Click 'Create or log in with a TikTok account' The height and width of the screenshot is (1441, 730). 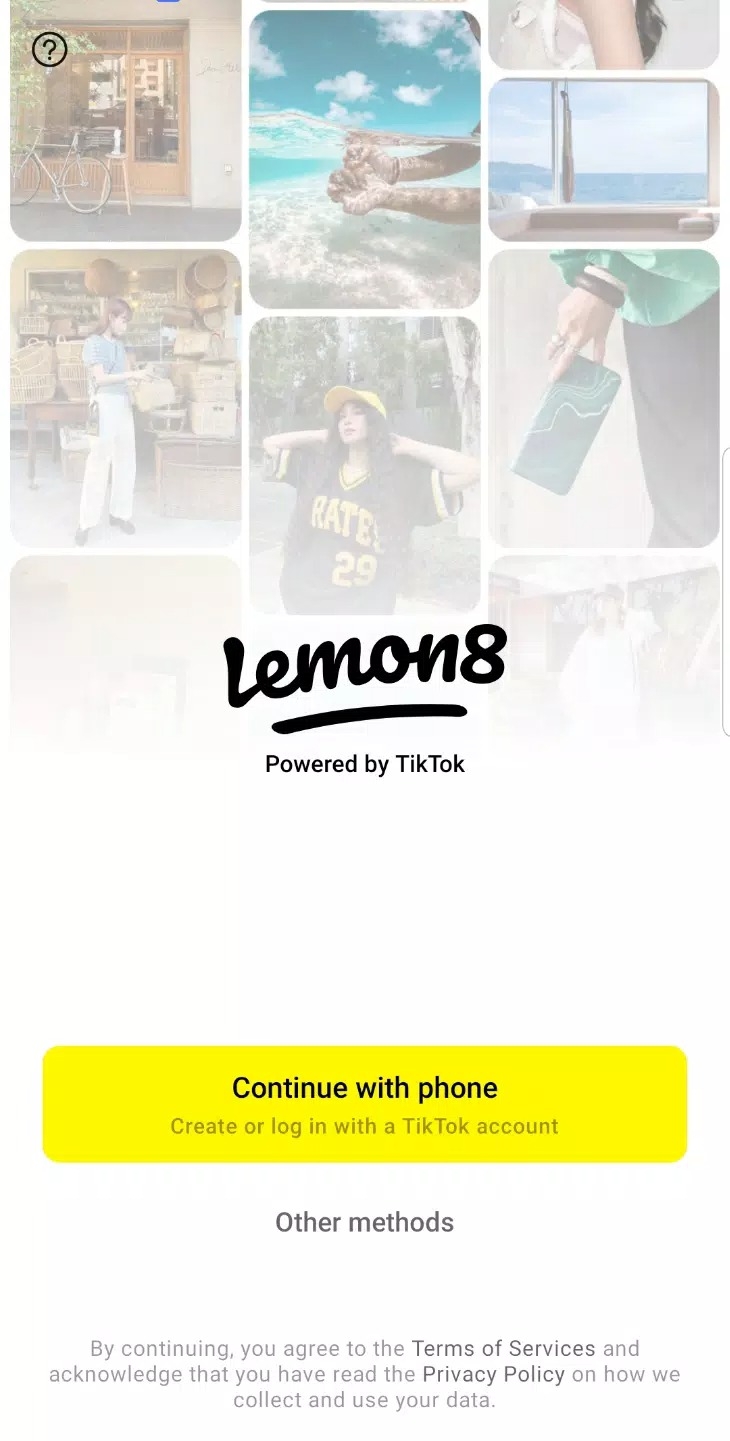(x=364, y=1126)
